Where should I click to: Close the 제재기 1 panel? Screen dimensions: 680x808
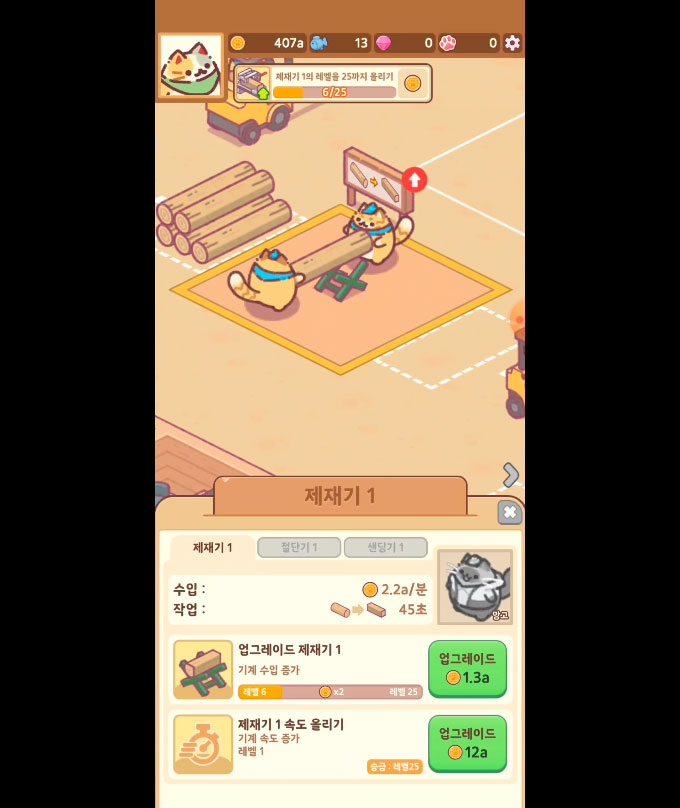[510, 513]
